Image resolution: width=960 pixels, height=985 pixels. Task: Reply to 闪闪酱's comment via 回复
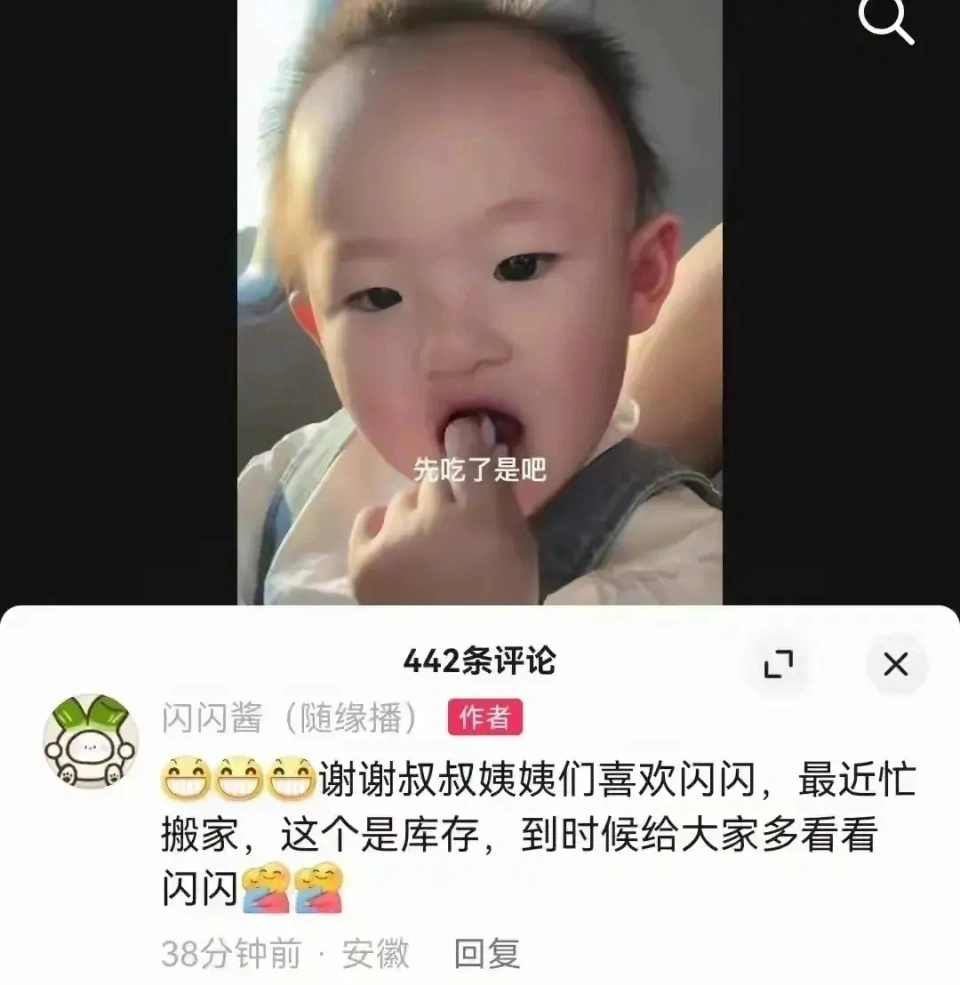pyautogui.click(x=487, y=953)
